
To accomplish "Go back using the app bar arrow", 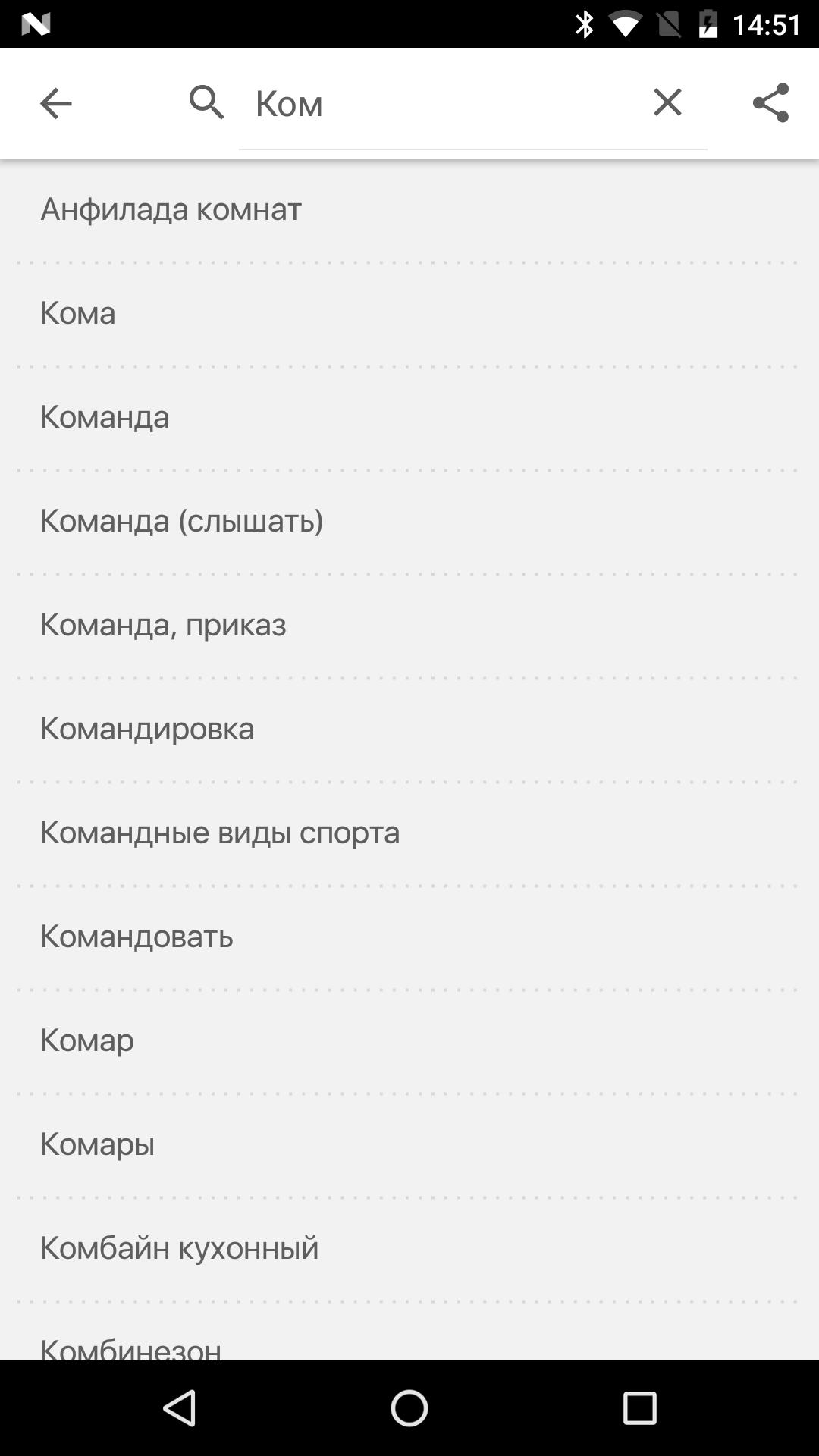I will [x=55, y=103].
